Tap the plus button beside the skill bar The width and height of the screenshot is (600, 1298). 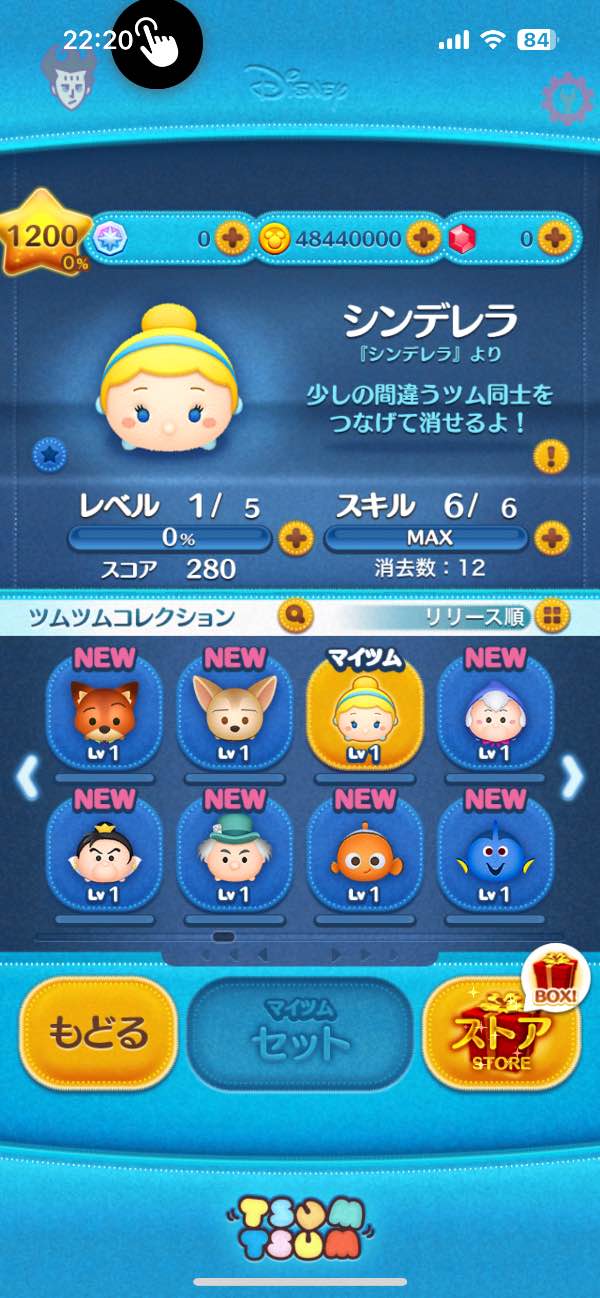[550, 538]
